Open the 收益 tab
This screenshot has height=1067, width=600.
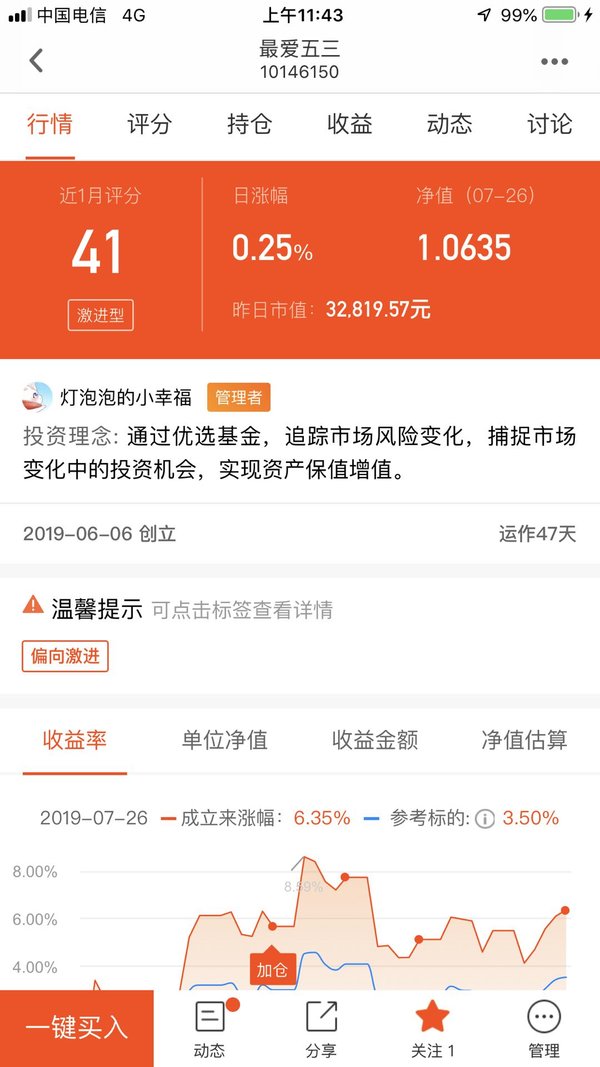[x=349, y=124]
